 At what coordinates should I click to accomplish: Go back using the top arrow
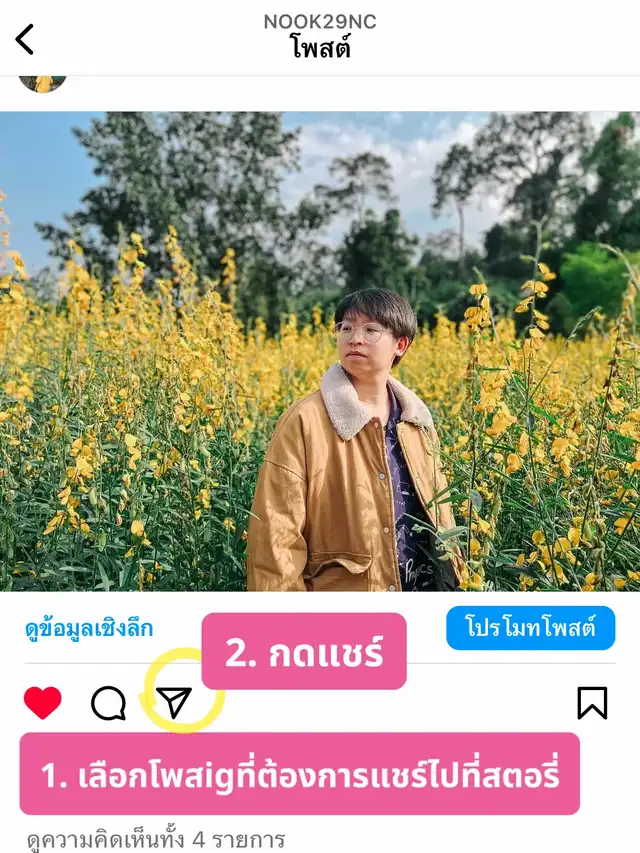coord(25,39)
